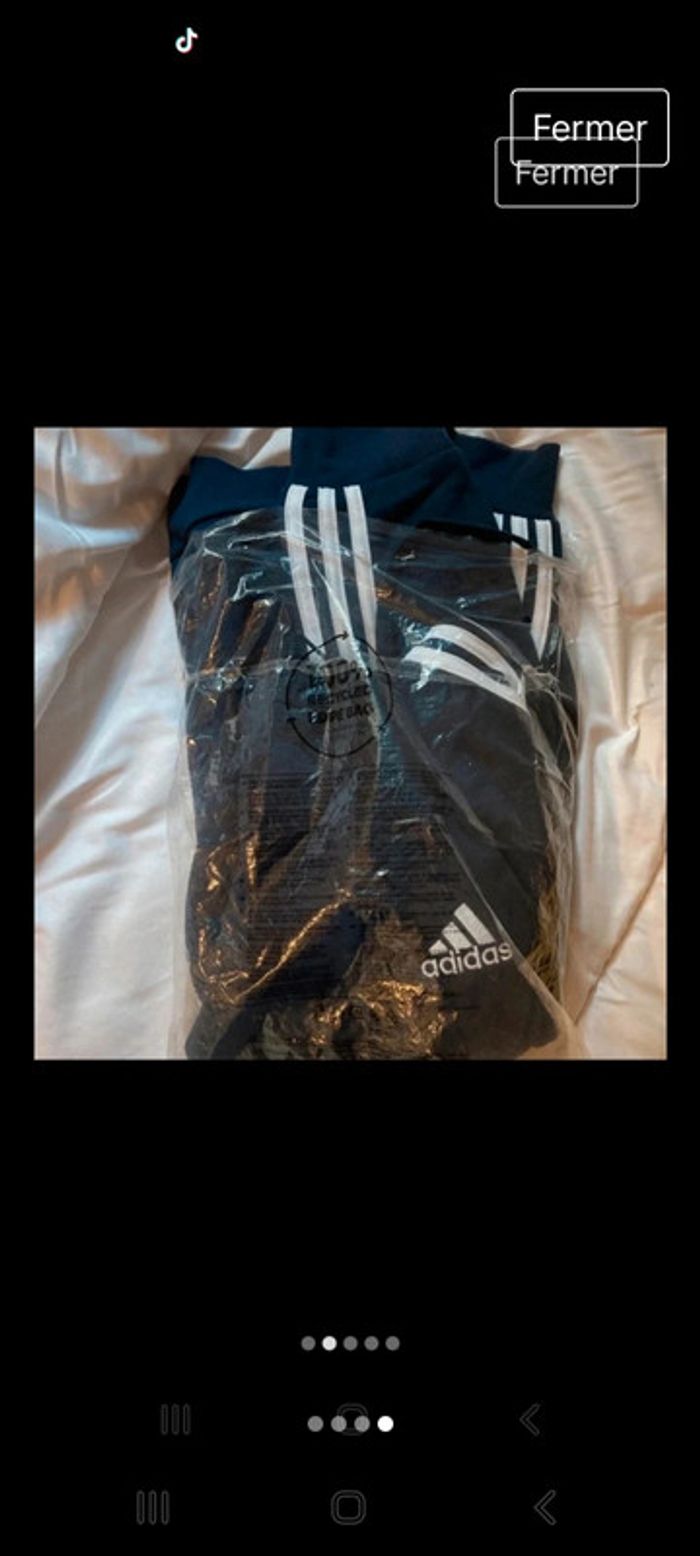Close the photo viewer with Fermer

pos(589,127)
